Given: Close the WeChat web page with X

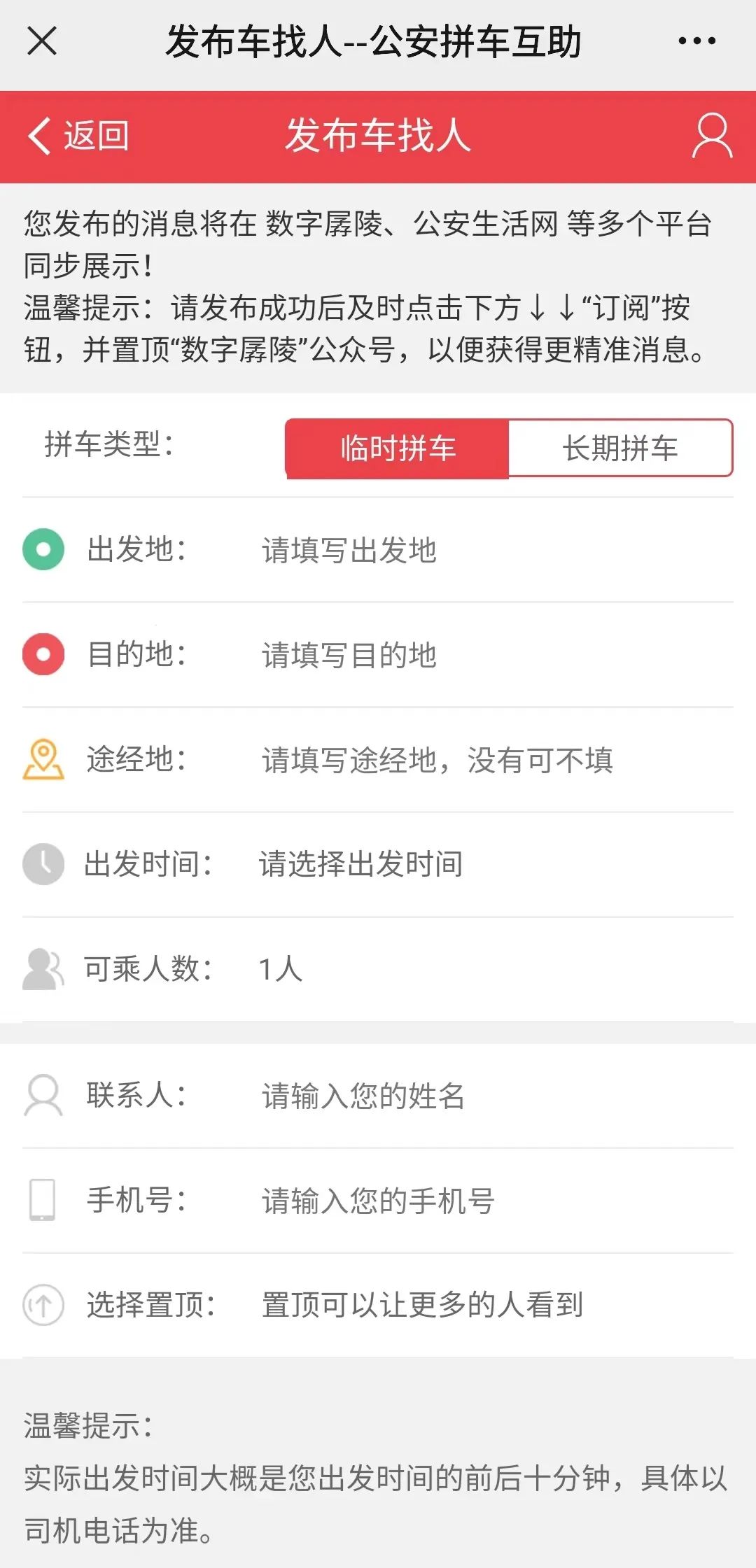Looking at the screenshot, I should coord(42,41).
